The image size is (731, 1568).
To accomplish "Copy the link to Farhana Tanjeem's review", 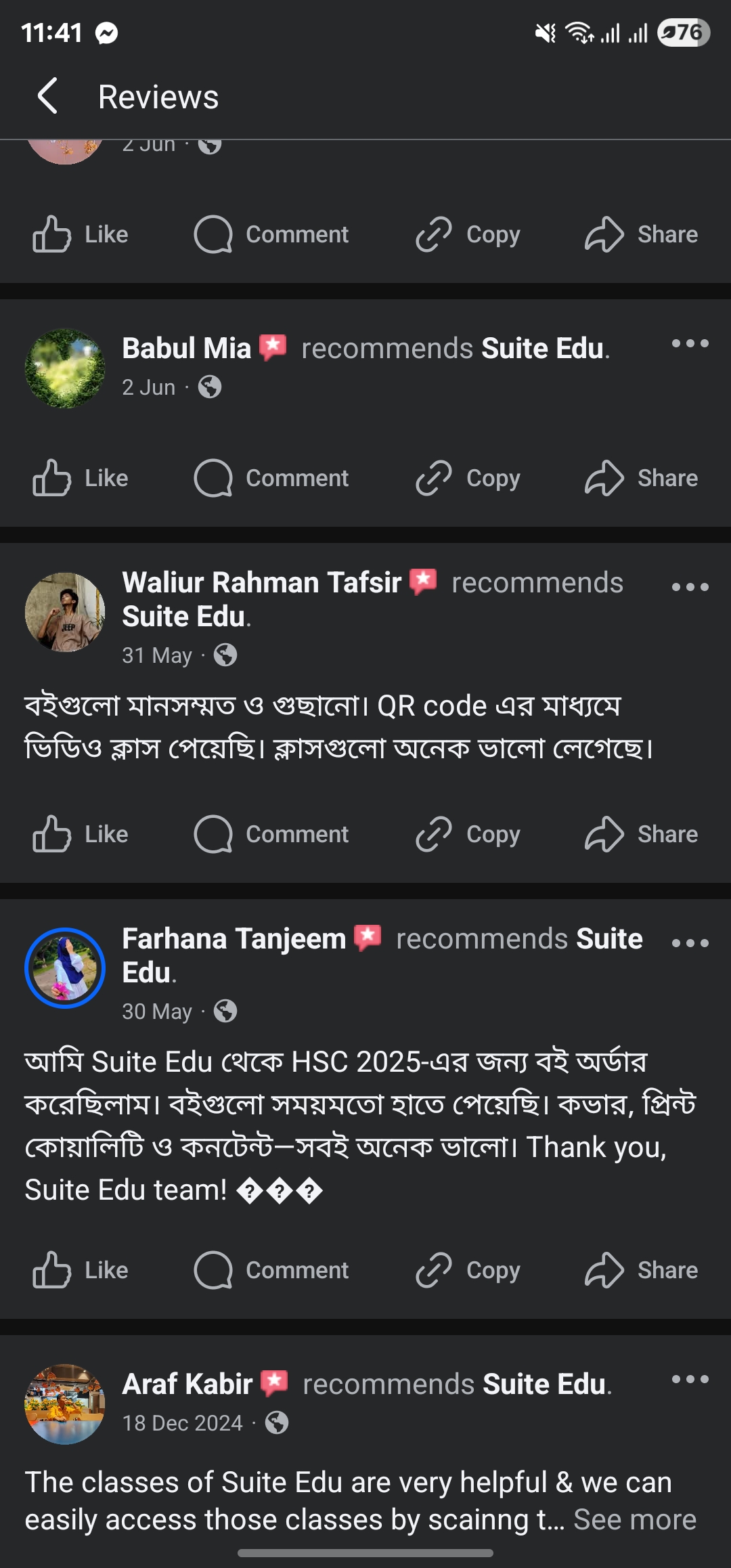I will pos(468,1270).
